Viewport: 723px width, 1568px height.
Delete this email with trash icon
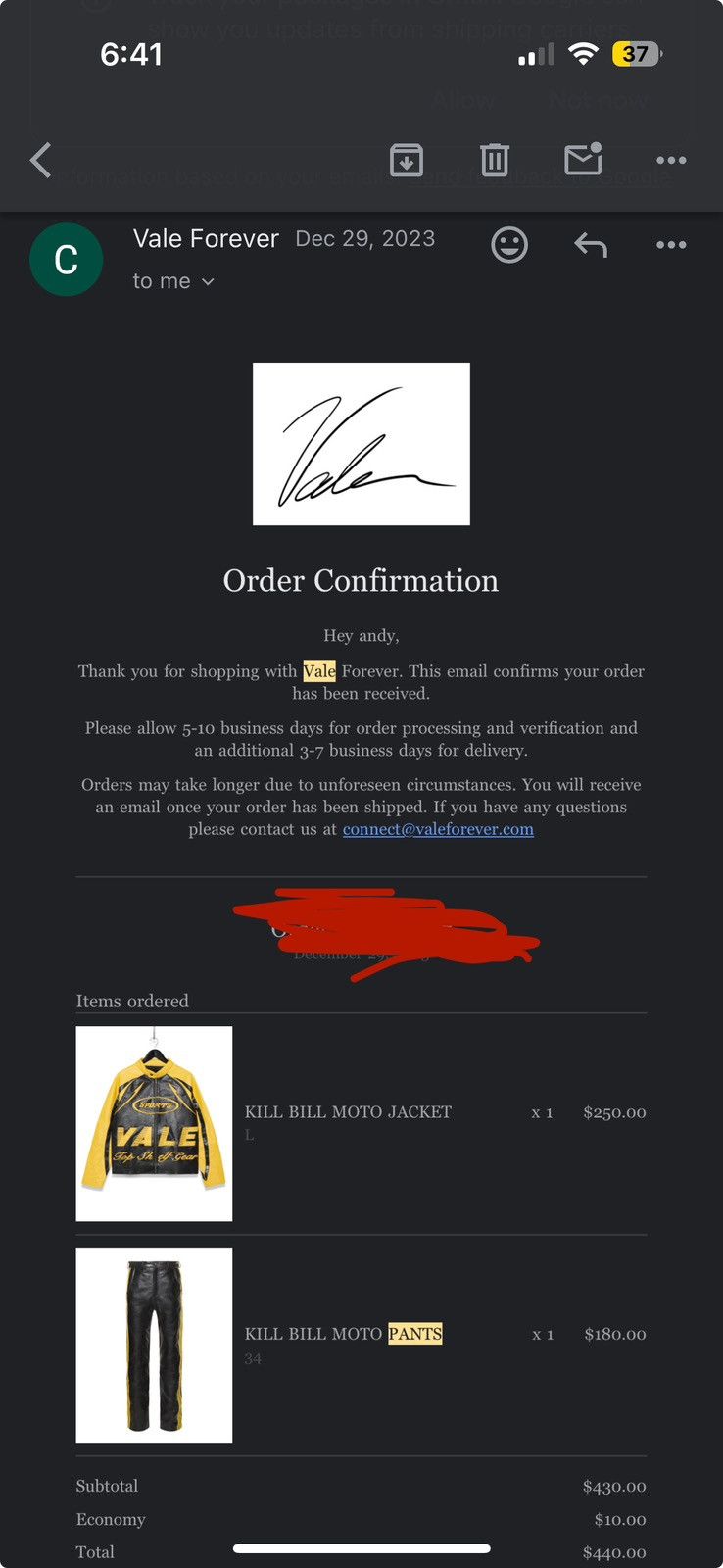(x=495, y=160)
